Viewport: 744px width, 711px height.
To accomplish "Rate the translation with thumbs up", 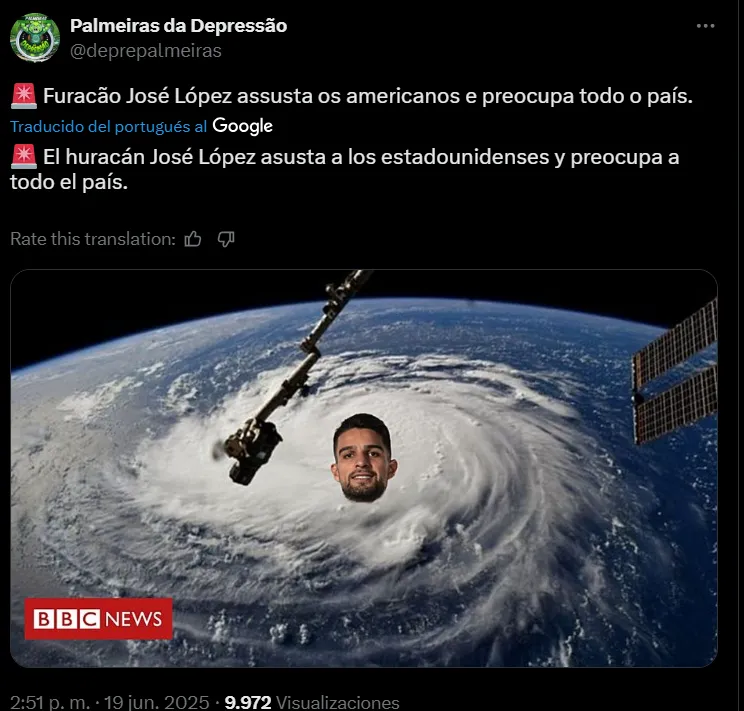I will coord(193,239).
